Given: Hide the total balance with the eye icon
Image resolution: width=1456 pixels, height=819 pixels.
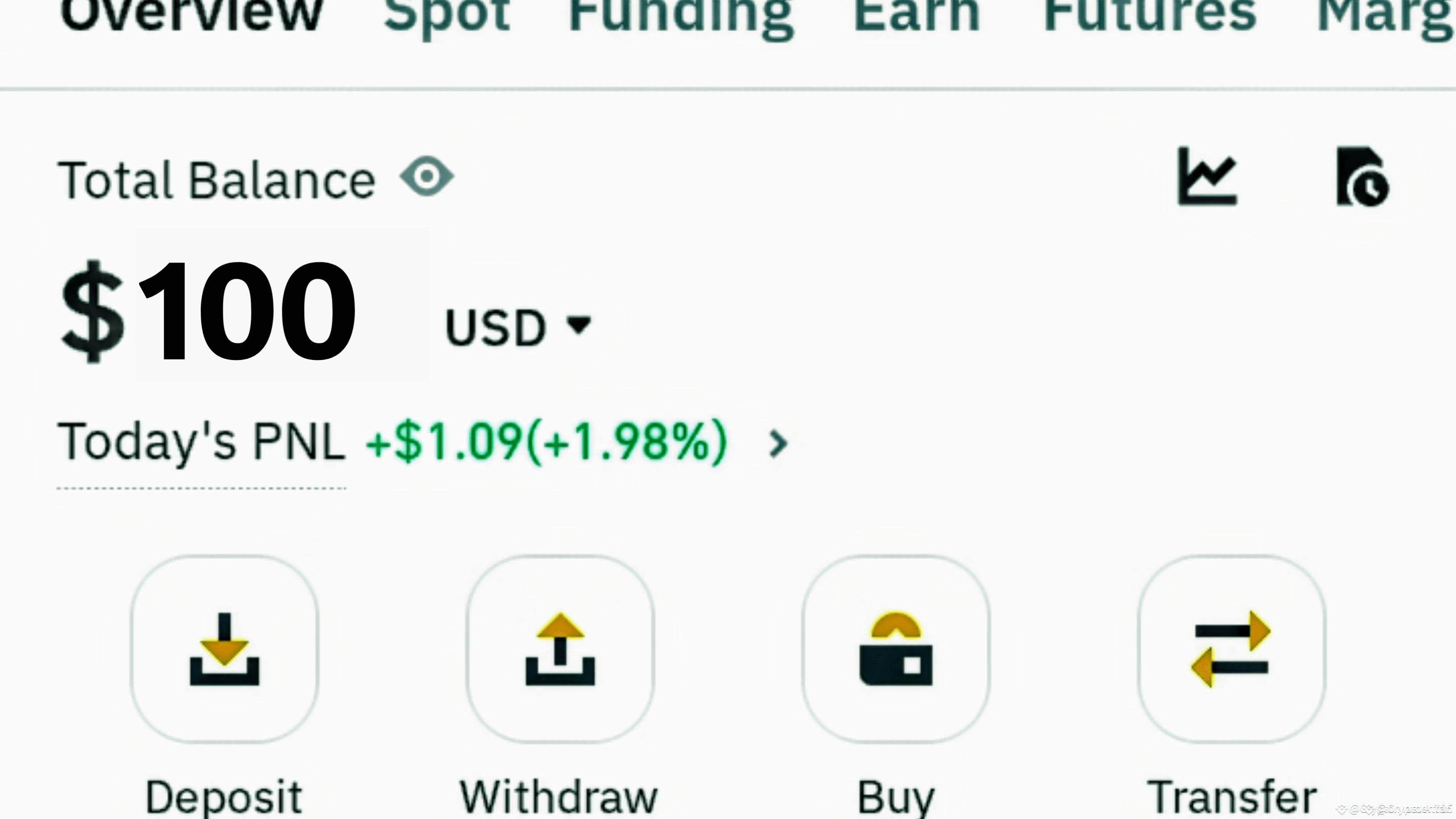Looking at the screenshot, I should coord(427,176).
